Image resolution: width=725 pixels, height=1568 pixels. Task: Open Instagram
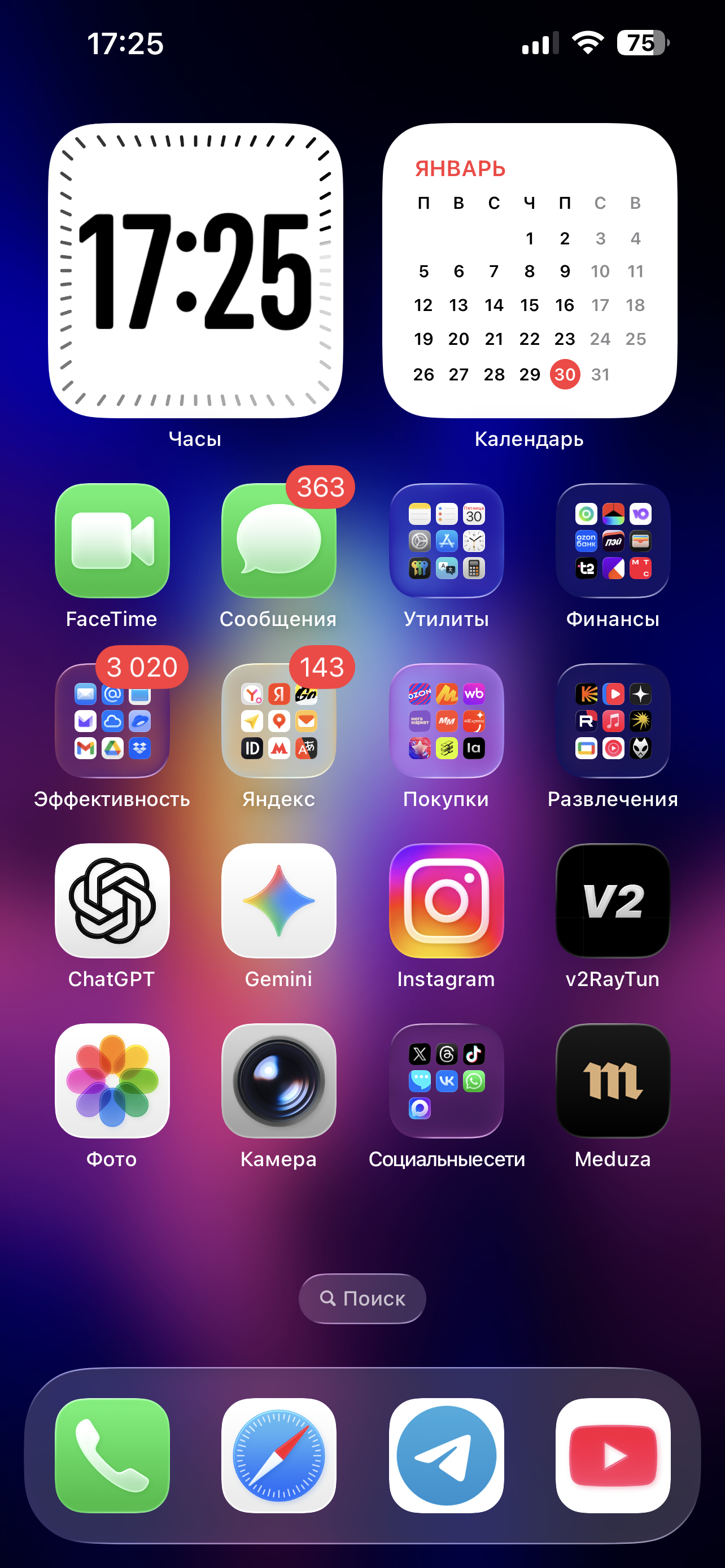pyautogui.click(x=446, y=901)
